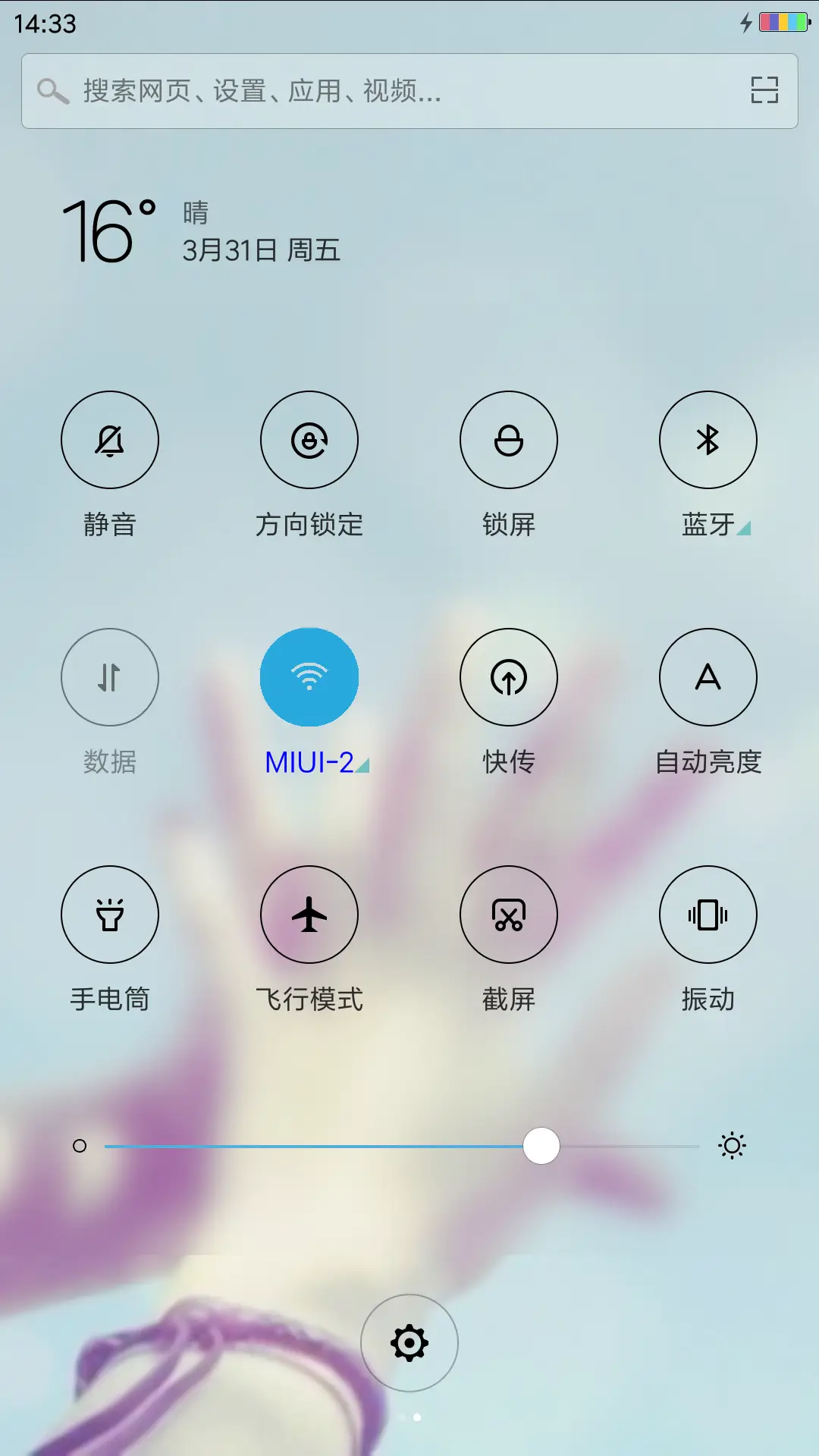Switch sound mode to 振动 vibrate

(x=708, y=915)
